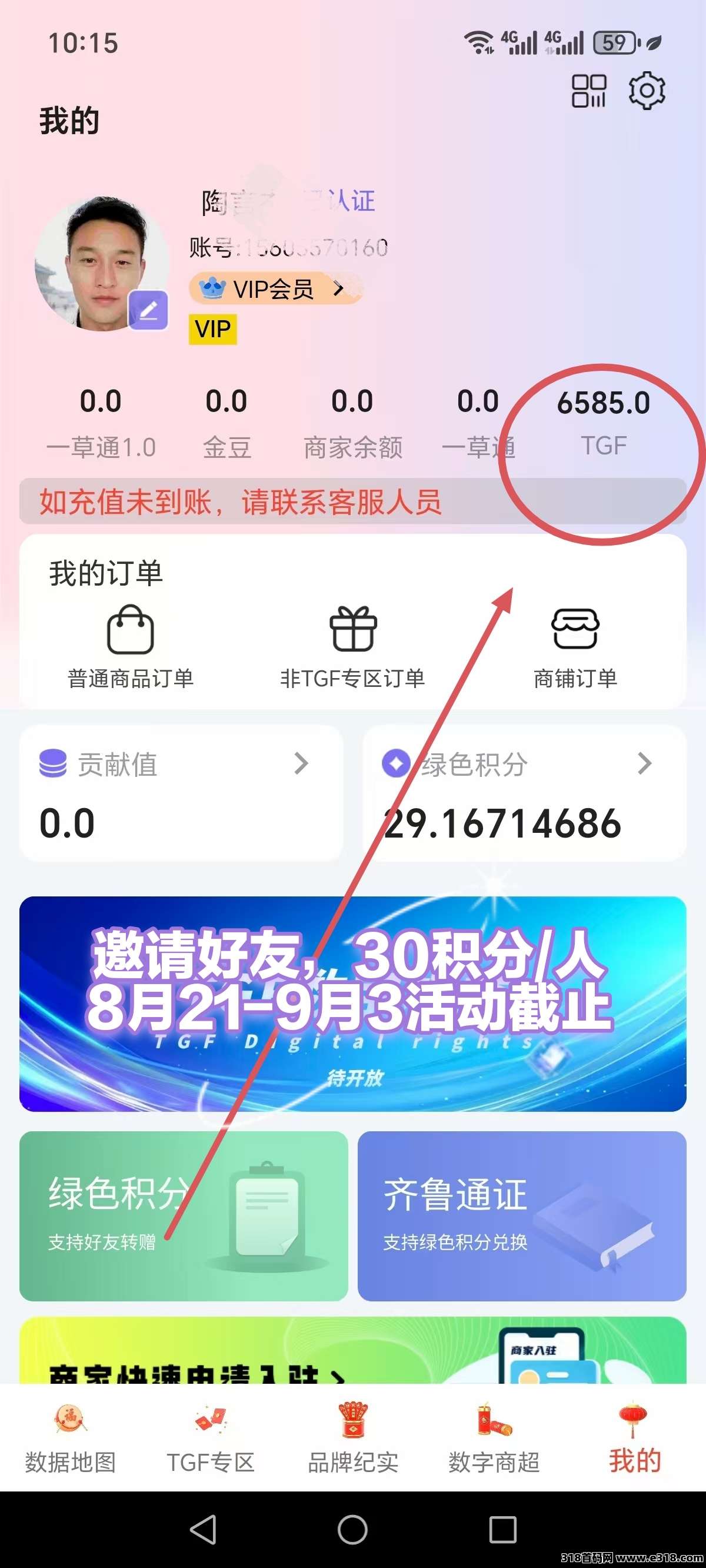Image resolution: width=706 pixels, height=1568 pixels.
Task: Open 贡献值 details card
Action: tap(181, 792)
